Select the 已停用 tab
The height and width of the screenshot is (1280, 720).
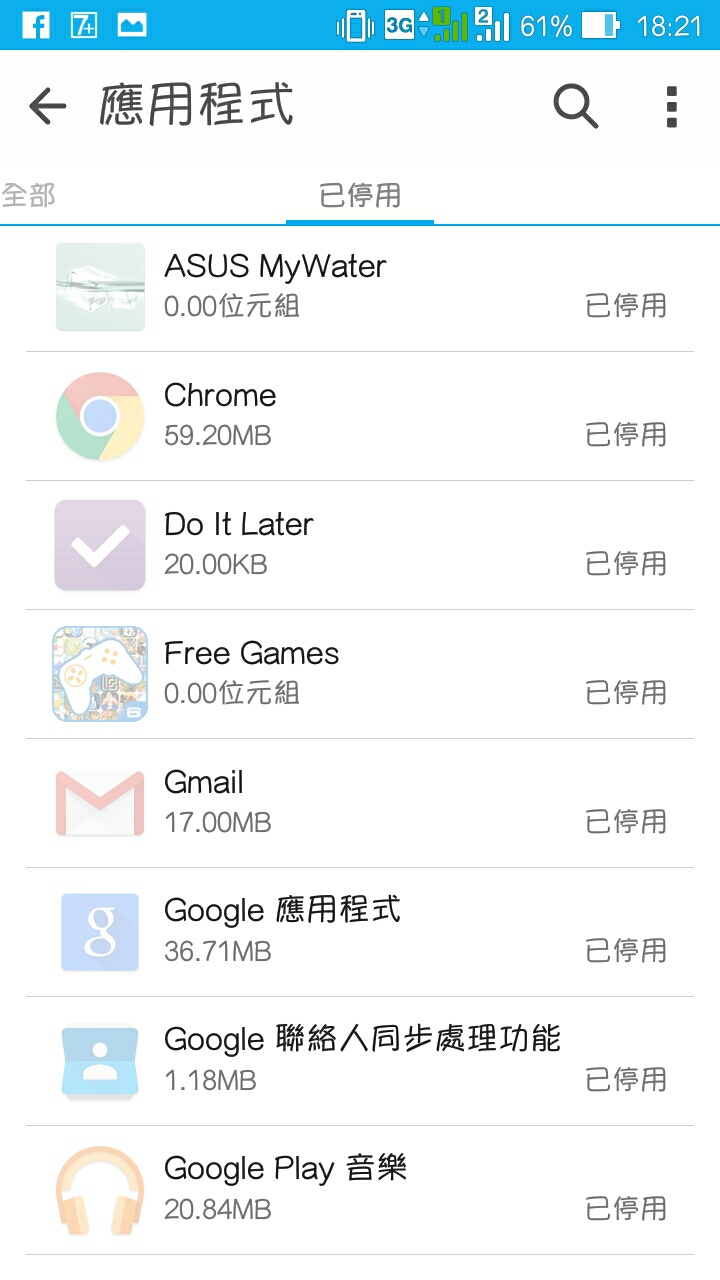(x=360, y=194)
